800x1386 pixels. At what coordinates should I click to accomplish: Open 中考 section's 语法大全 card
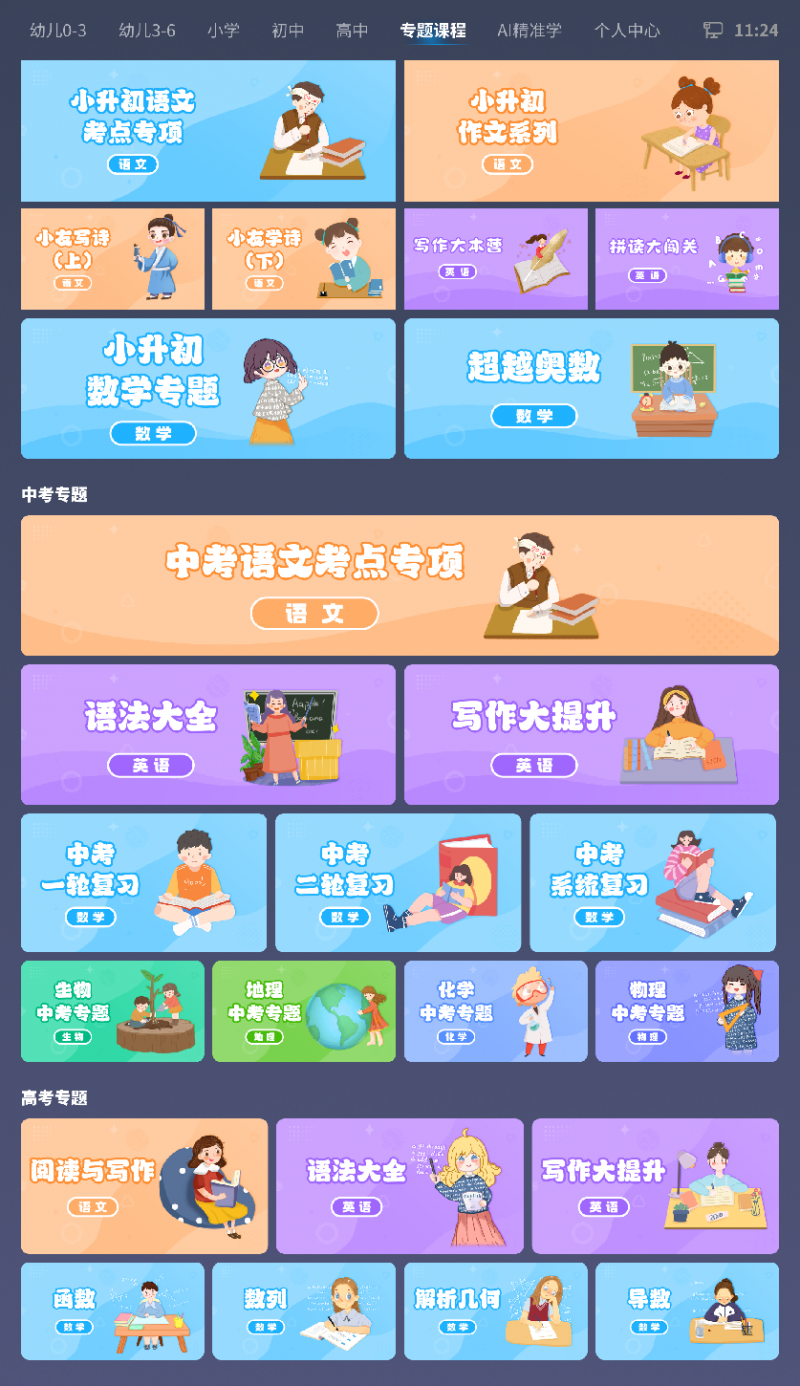(208, 734)
